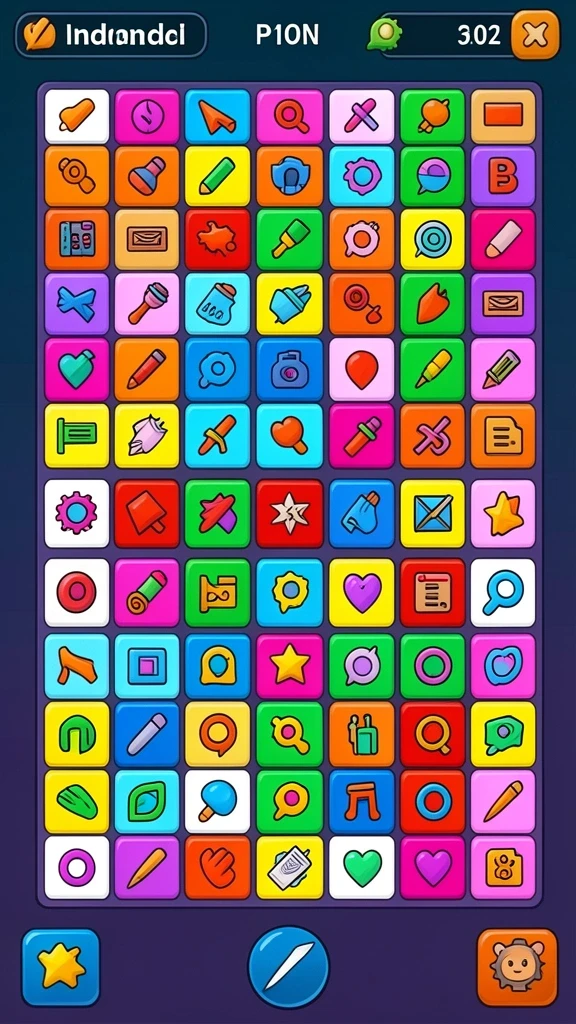Viewport: 576px width, 1024px height.
Task: Select the white tile with red circle
Action: click(x=76, y=592)
